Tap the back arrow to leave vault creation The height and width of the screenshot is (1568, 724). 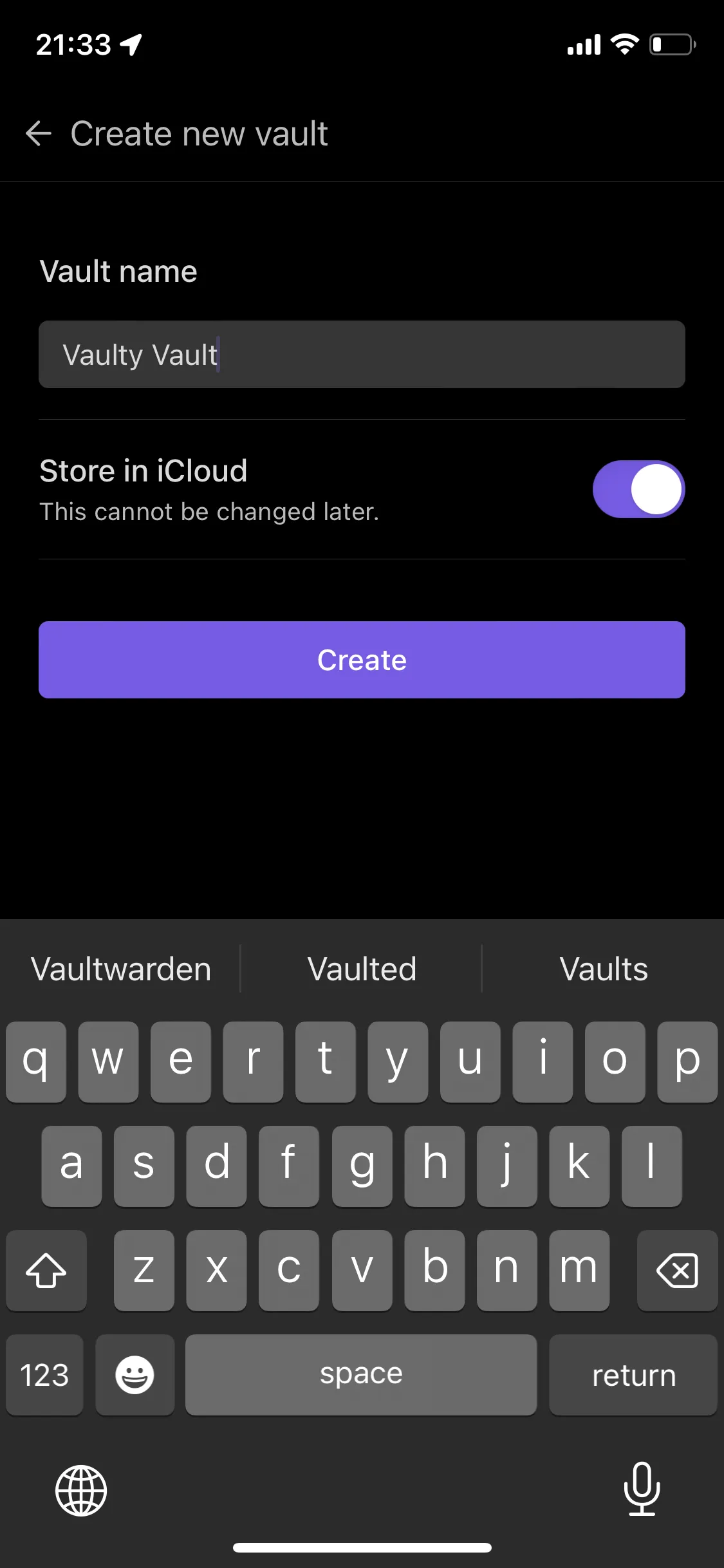(39, 133)
